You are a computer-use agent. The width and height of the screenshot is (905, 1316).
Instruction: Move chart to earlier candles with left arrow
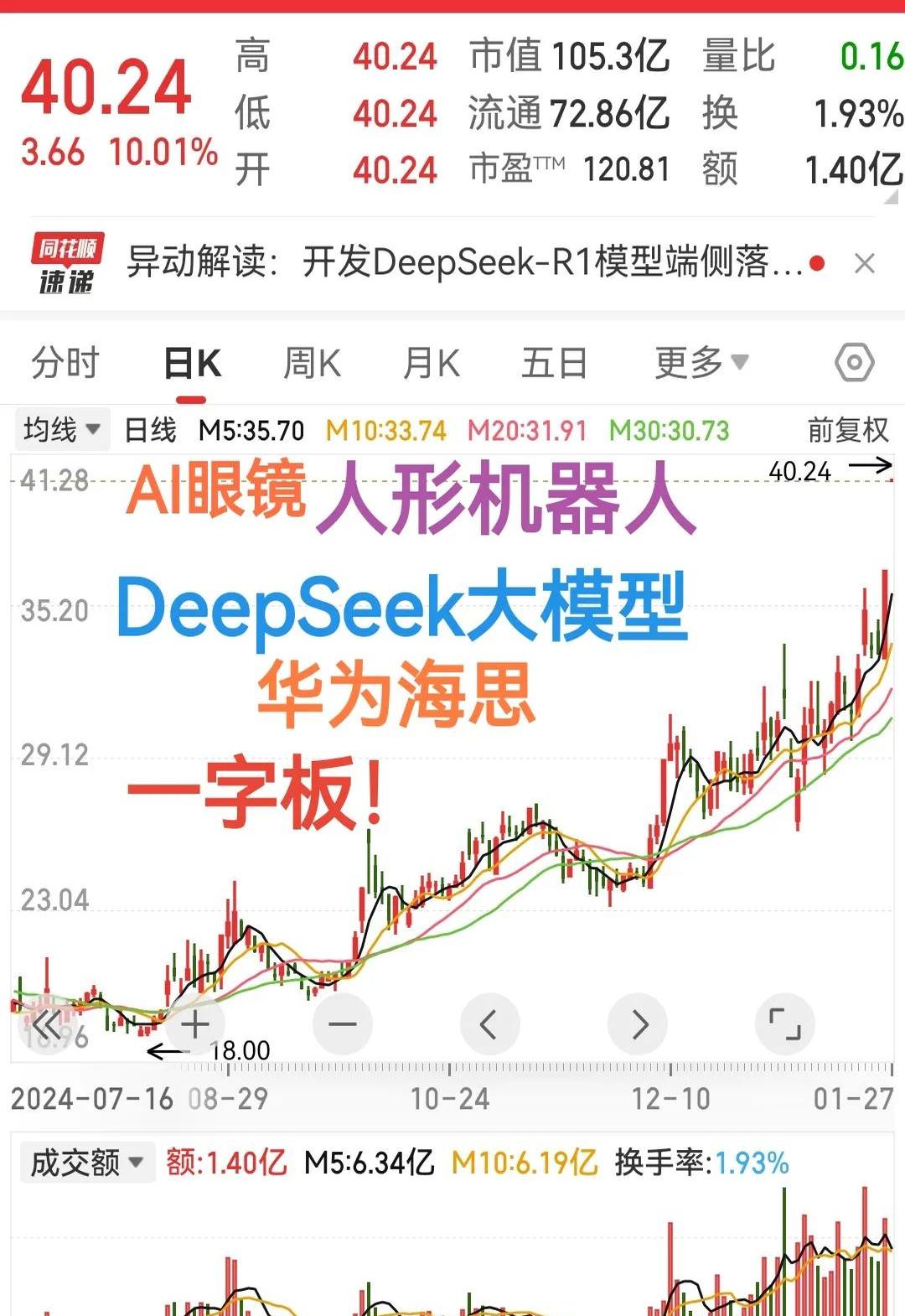click(x=489, y=1024)
